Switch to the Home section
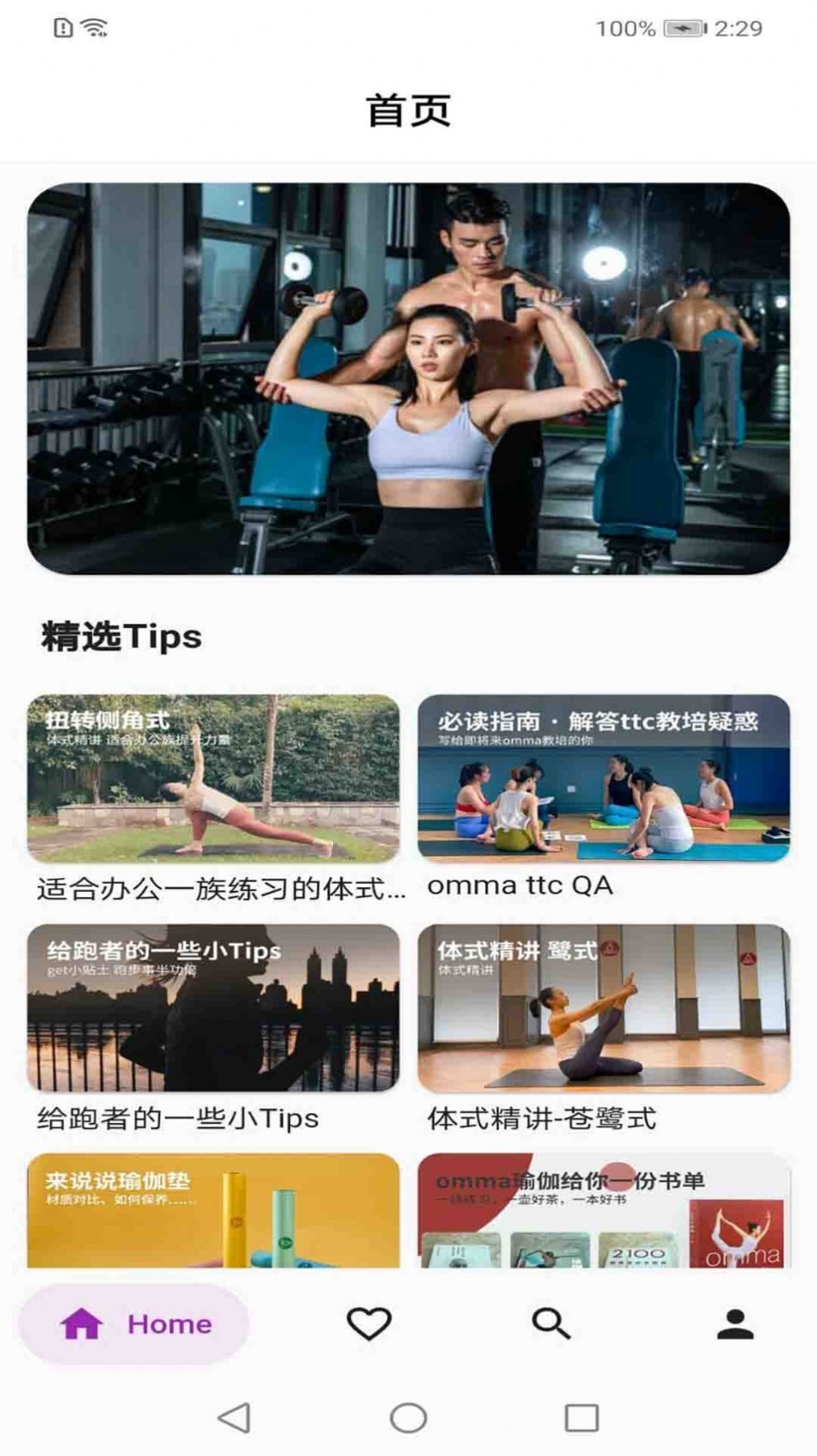Viewport: 817px width, 1456px height. (135, 1326)
